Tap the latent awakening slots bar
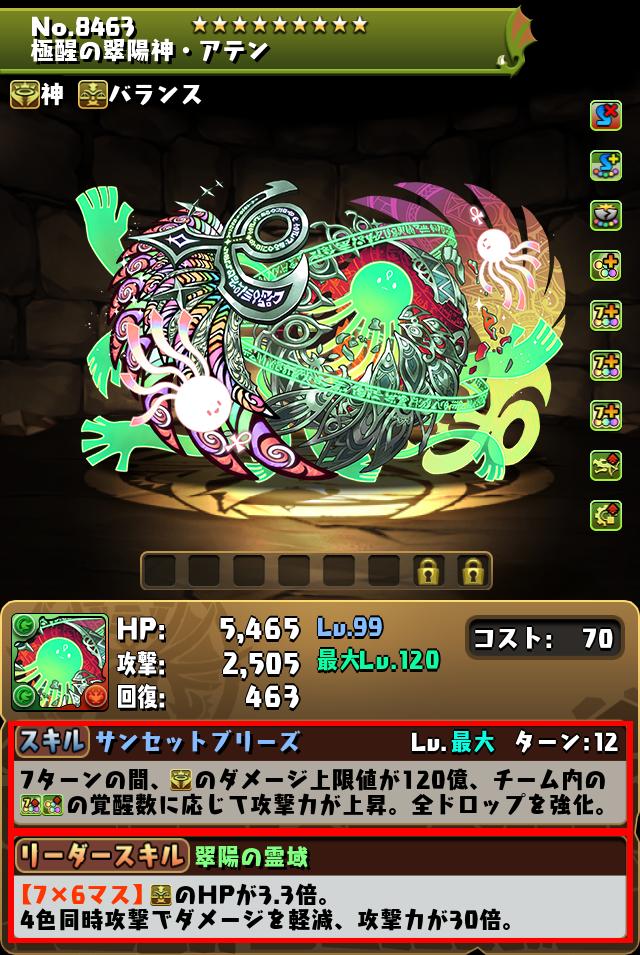 coord(316,571)
